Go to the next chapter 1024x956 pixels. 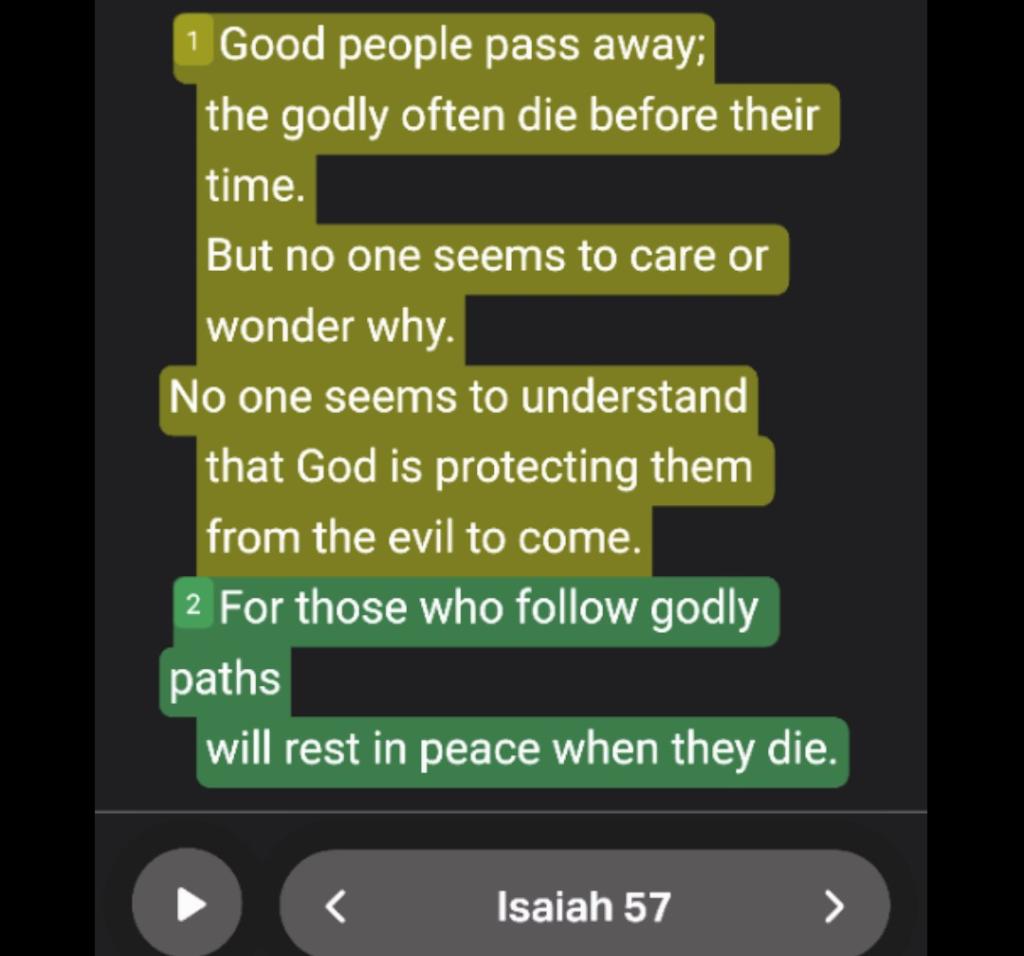(833, 906)
